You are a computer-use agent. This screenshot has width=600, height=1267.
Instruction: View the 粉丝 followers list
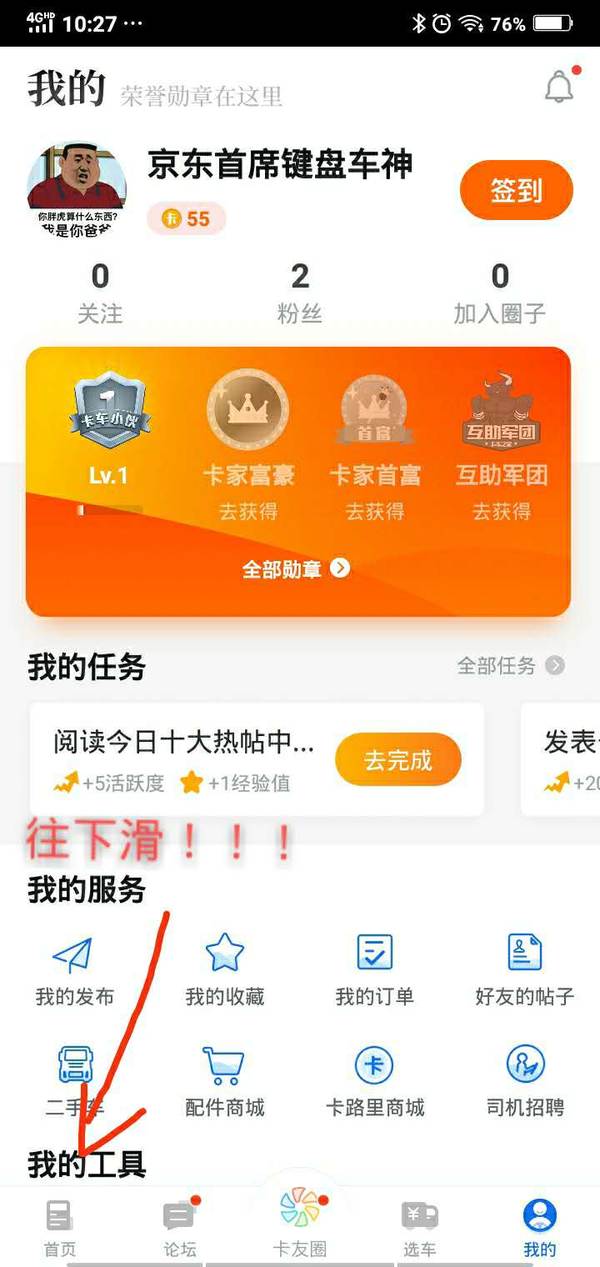click(299, 293)
